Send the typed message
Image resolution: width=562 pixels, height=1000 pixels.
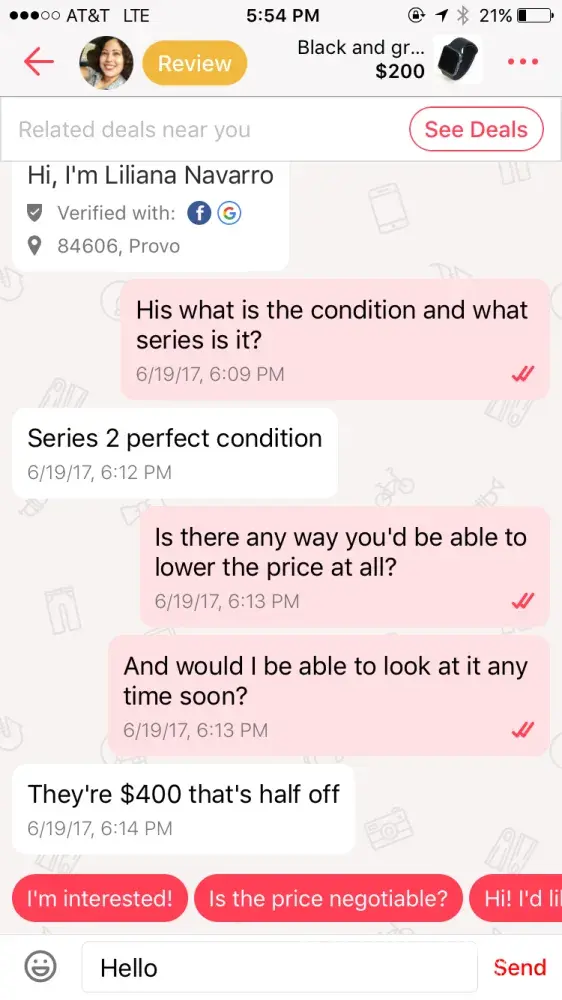click(519, 967)
